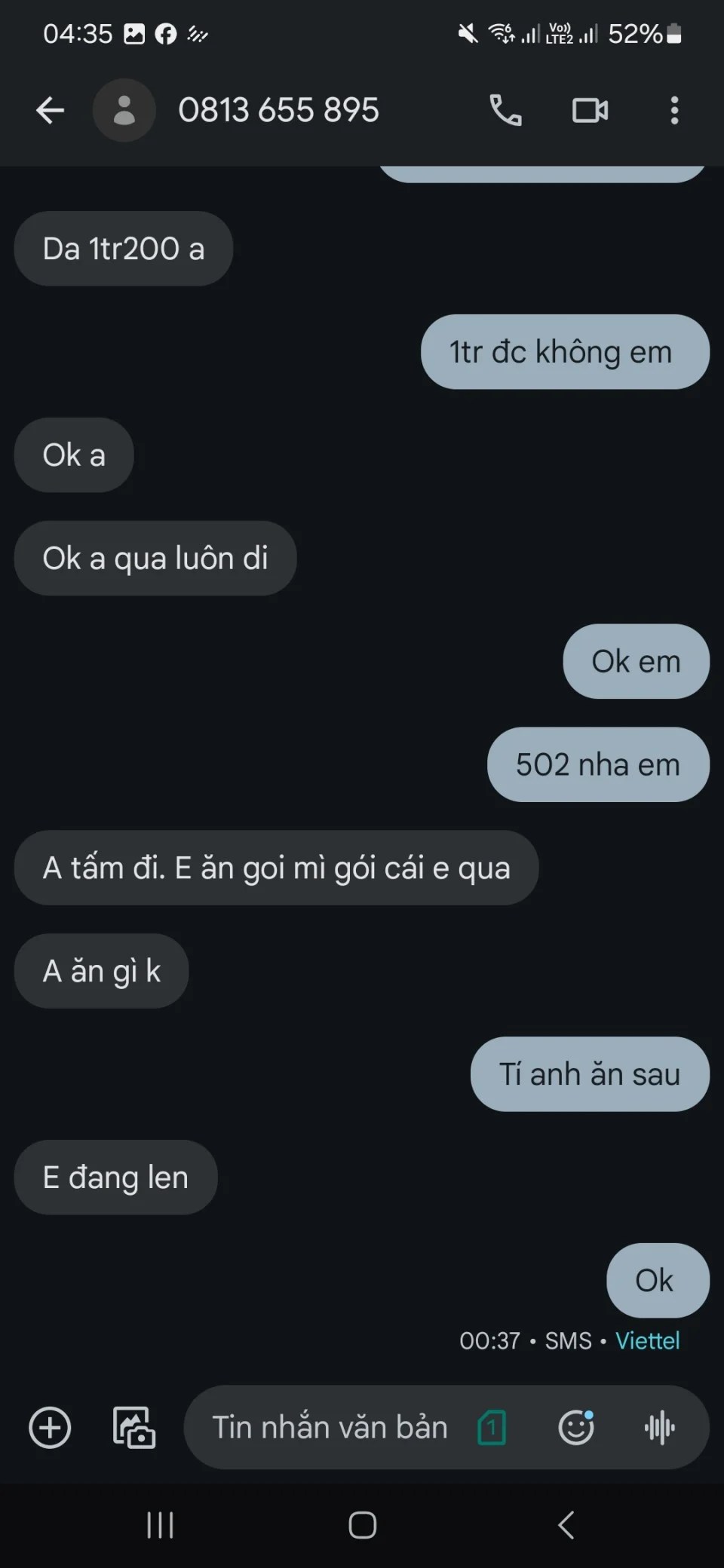Open the emoji picker
The width and height of the screenshot is (724, 1568).
[x=576, y=1427]
